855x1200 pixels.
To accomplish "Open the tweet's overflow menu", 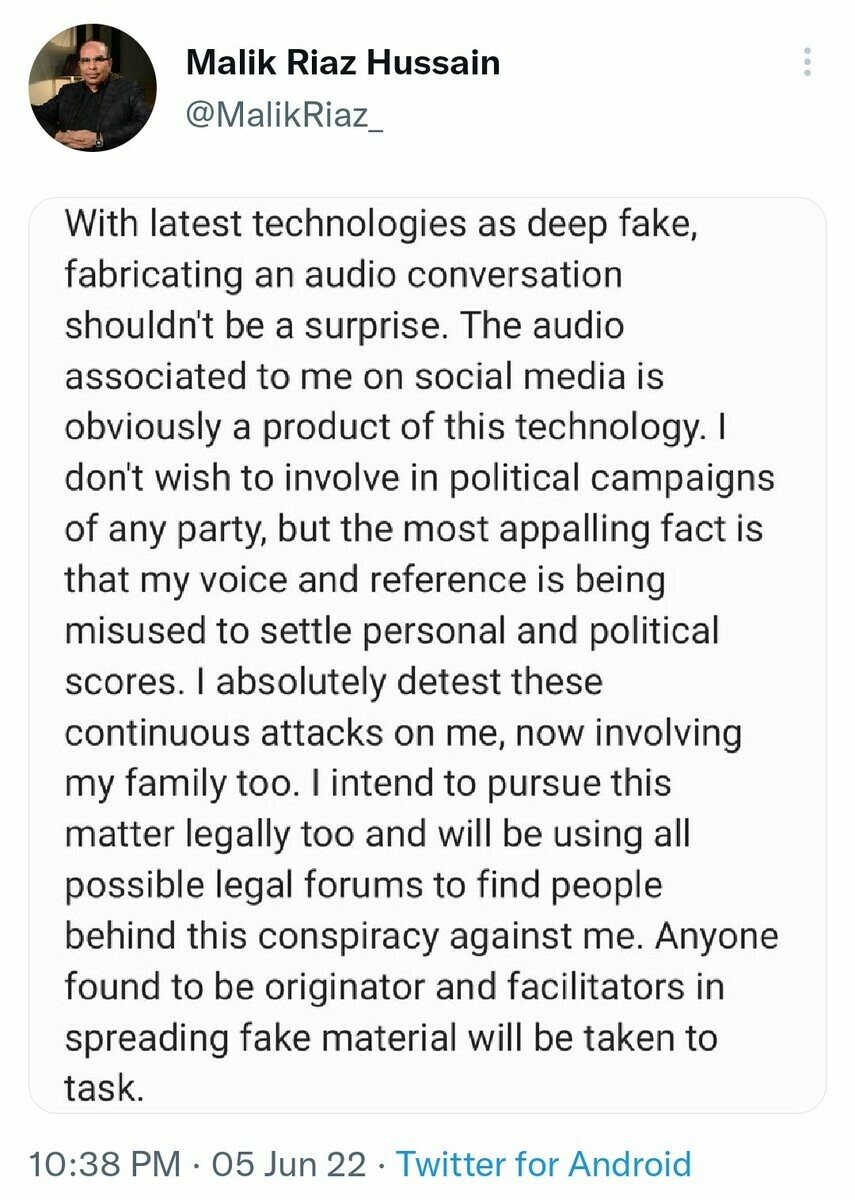I will [x=807, y=62].
